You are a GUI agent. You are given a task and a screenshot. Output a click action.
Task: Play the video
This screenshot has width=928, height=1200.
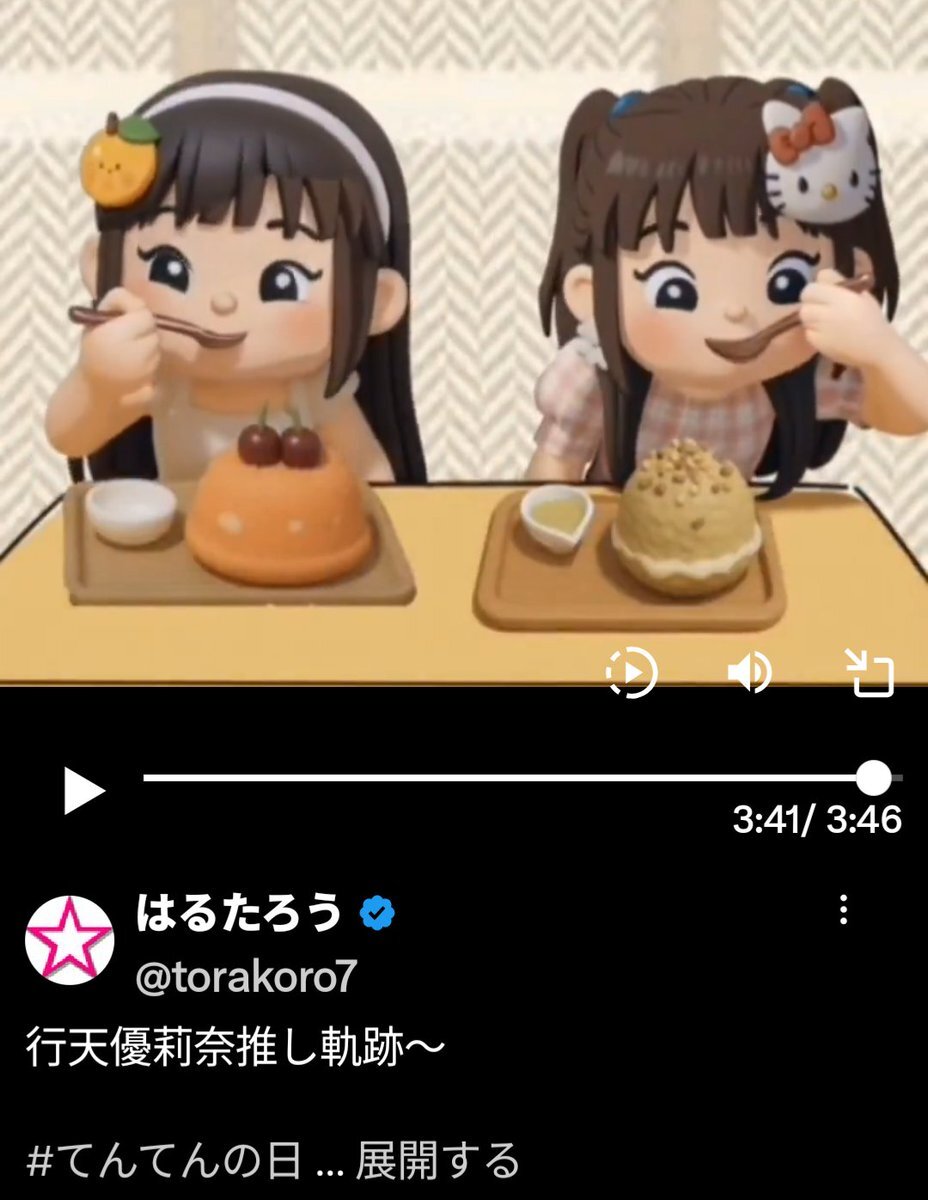(x=84, y=791)
